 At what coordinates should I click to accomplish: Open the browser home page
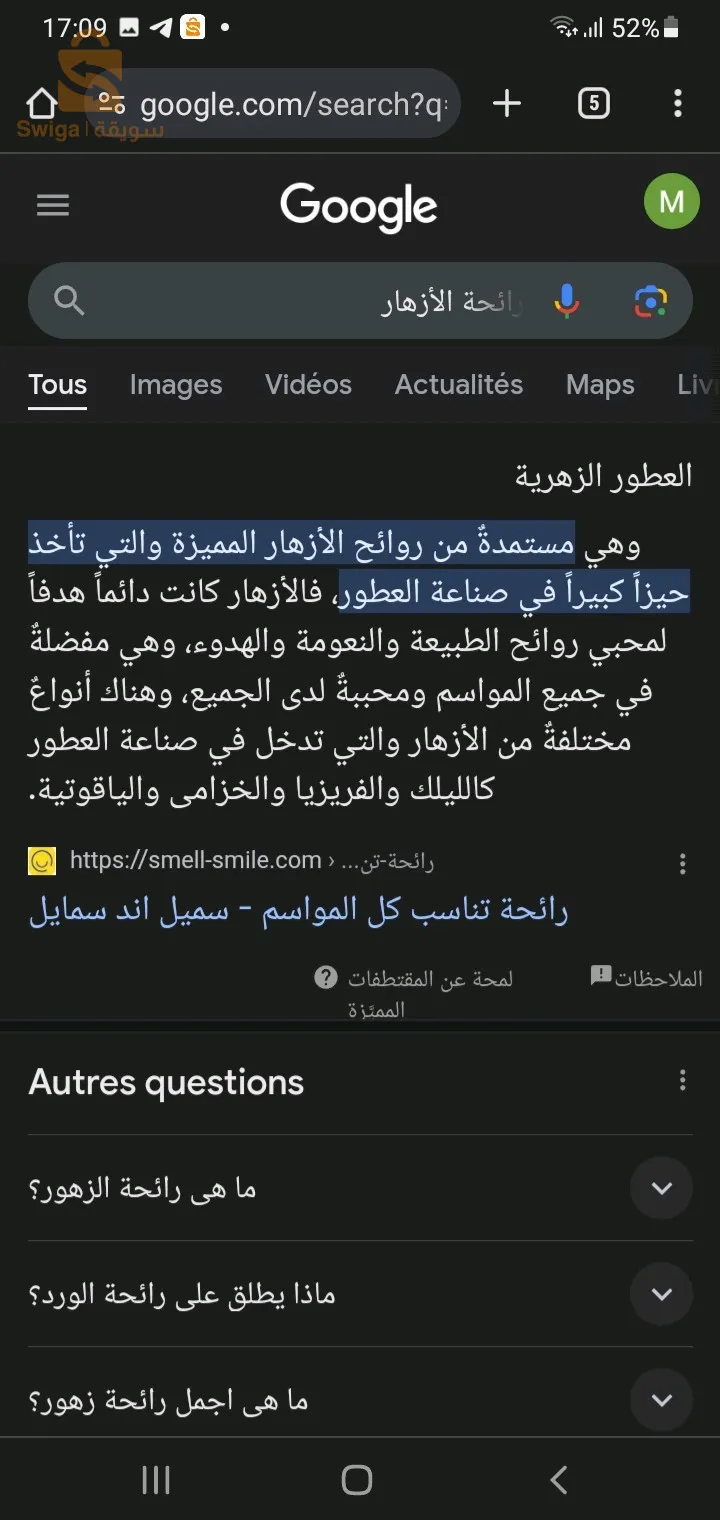pos(41,103)
